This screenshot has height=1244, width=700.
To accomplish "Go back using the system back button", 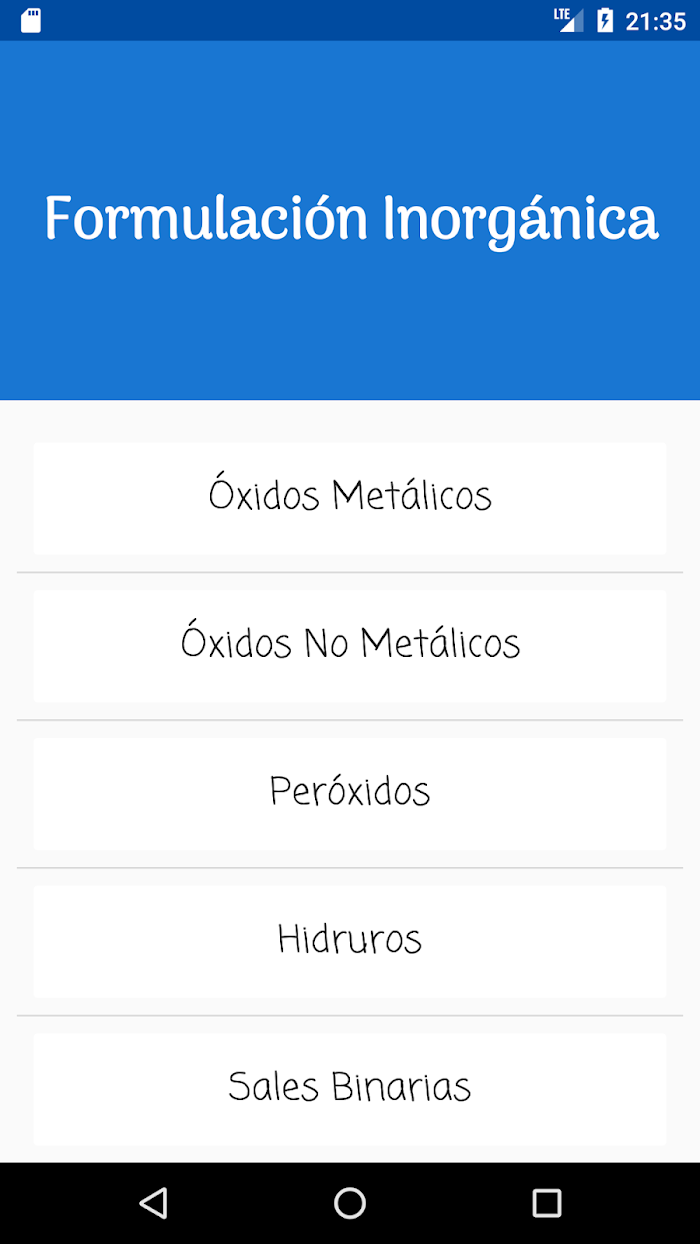I will [x=153, y=1203].
